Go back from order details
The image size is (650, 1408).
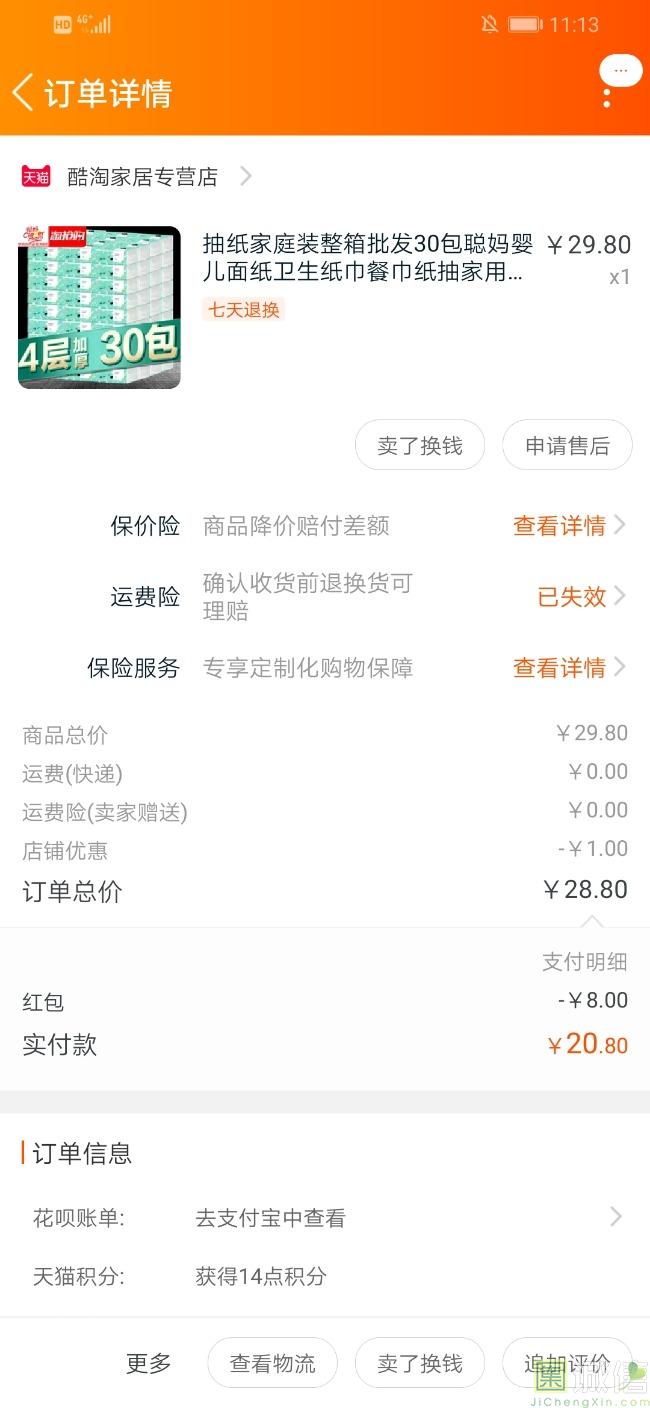(x=24, y=93)
